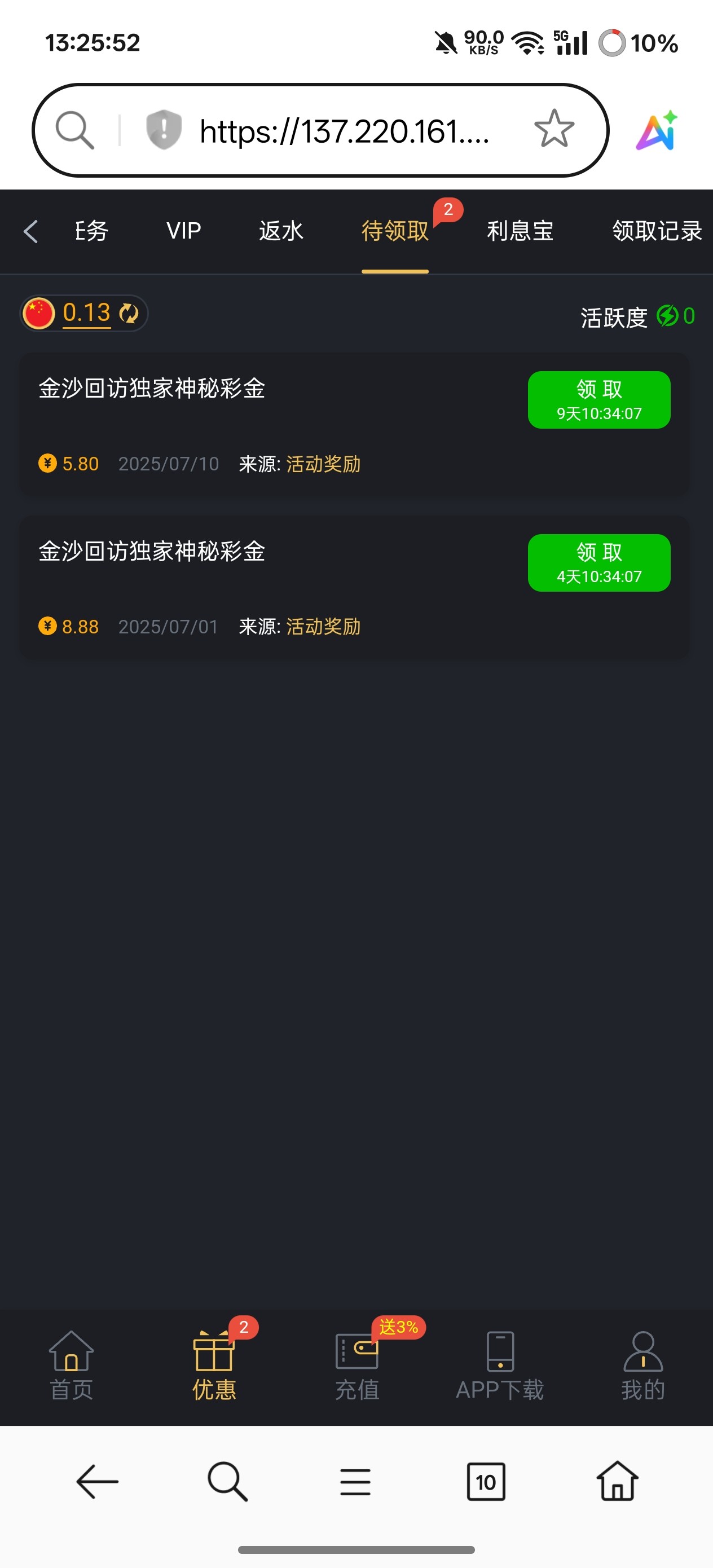Open the browser tab switcher showing 10

click(485, 1482)
